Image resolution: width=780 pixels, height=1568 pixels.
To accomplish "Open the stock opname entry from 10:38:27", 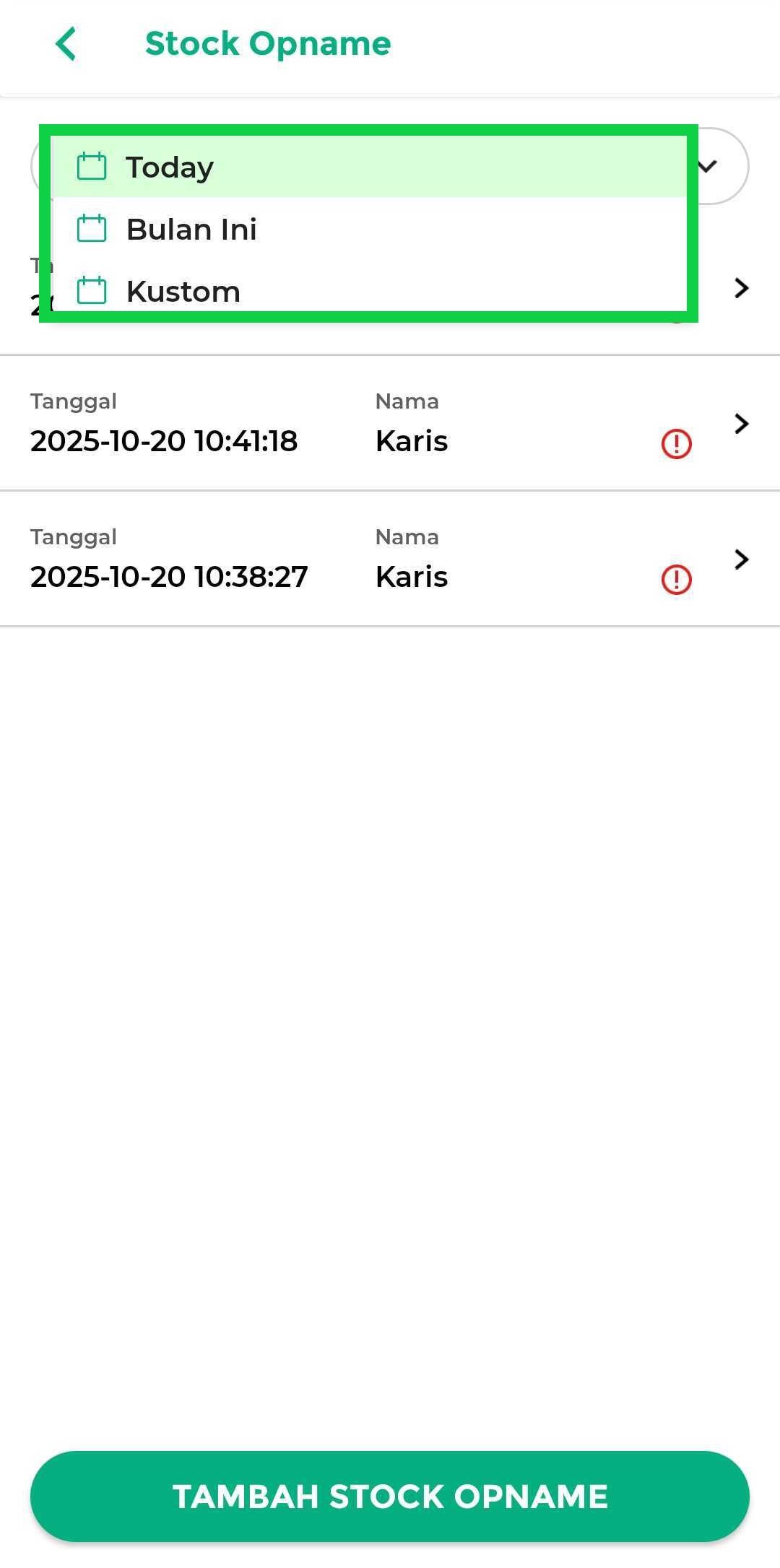I will (390, 559).
